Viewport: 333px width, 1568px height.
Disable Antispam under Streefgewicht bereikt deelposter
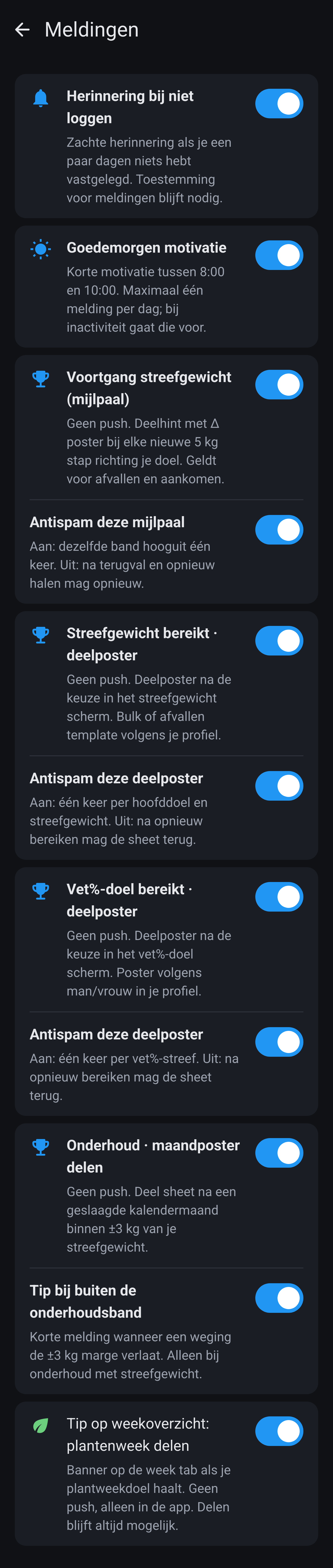279,786
